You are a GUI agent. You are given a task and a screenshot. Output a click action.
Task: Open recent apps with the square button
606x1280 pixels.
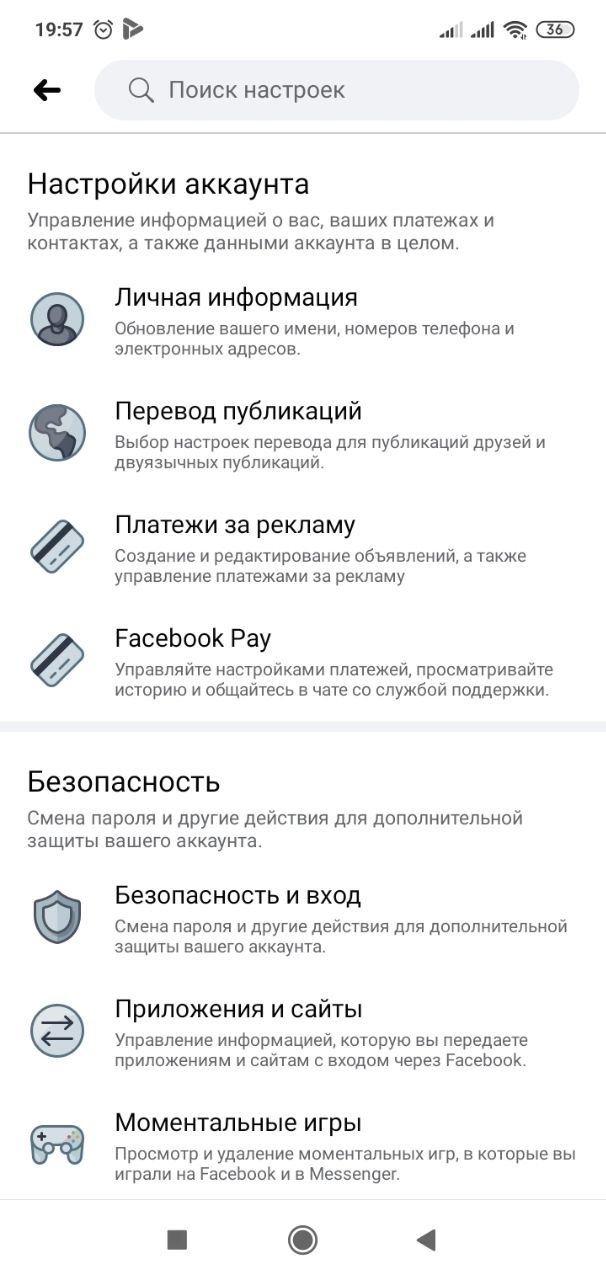pyautogui.click(x=177, y=1240)
